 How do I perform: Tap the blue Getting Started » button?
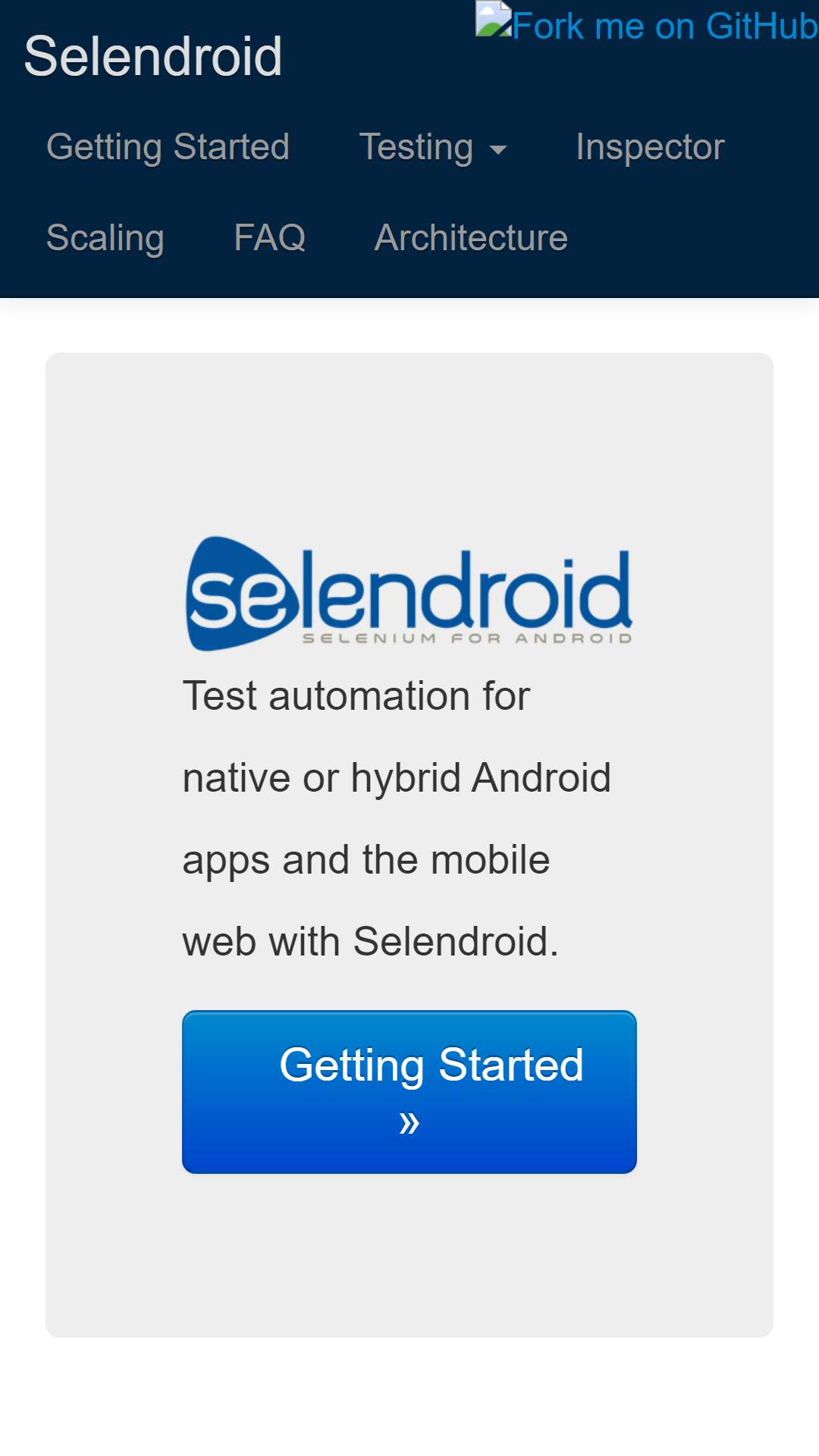[409, 1092]
